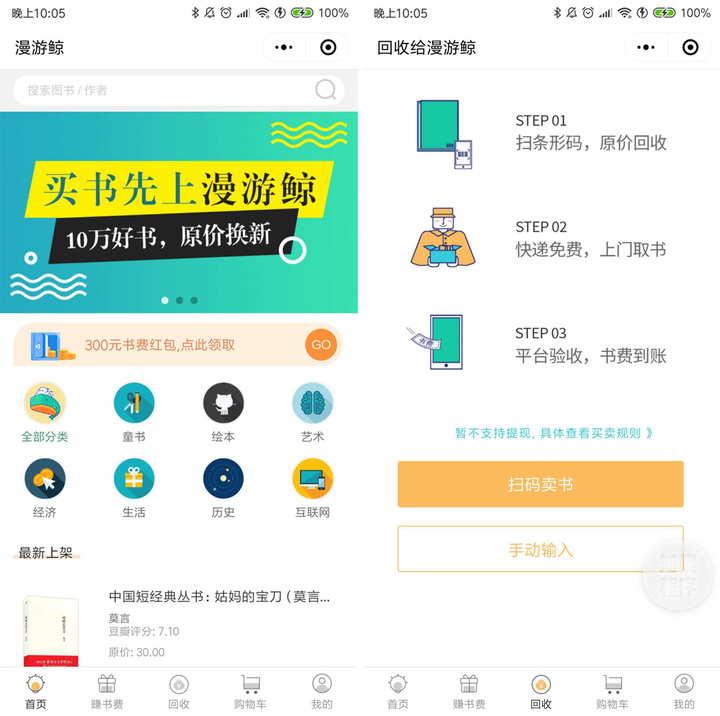
Task: Open the mini program menu on the 漫游鲸 home screen
Action: [284, 47]
